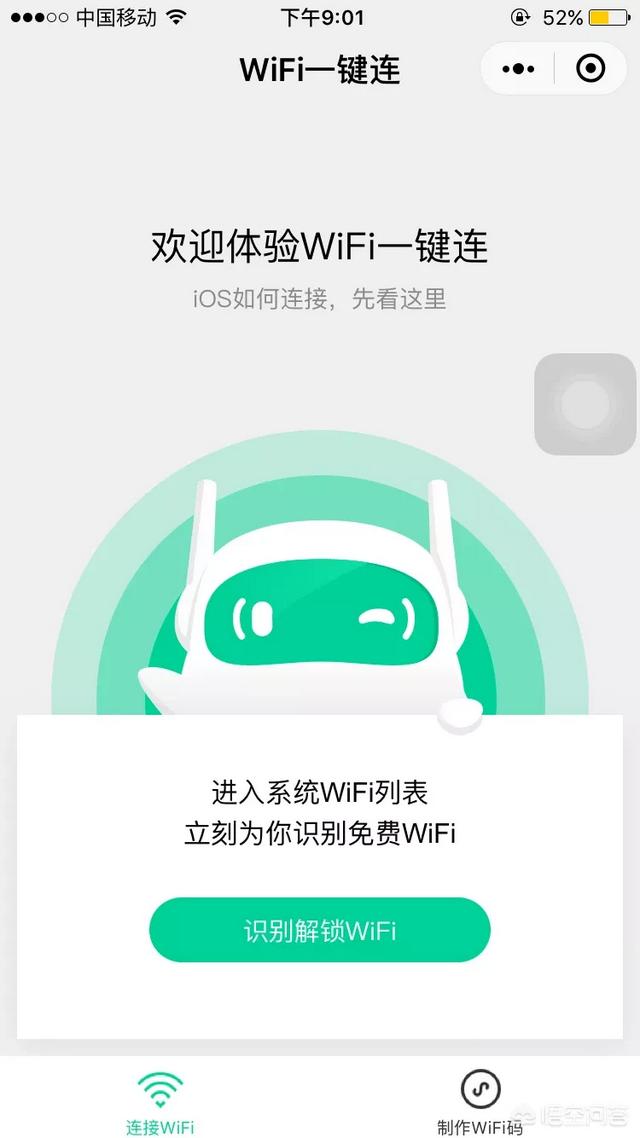The width and height of the screenshot is (640, 1138).
Task: Open the iOS如何连接 help link
Action: pos(320,298)
